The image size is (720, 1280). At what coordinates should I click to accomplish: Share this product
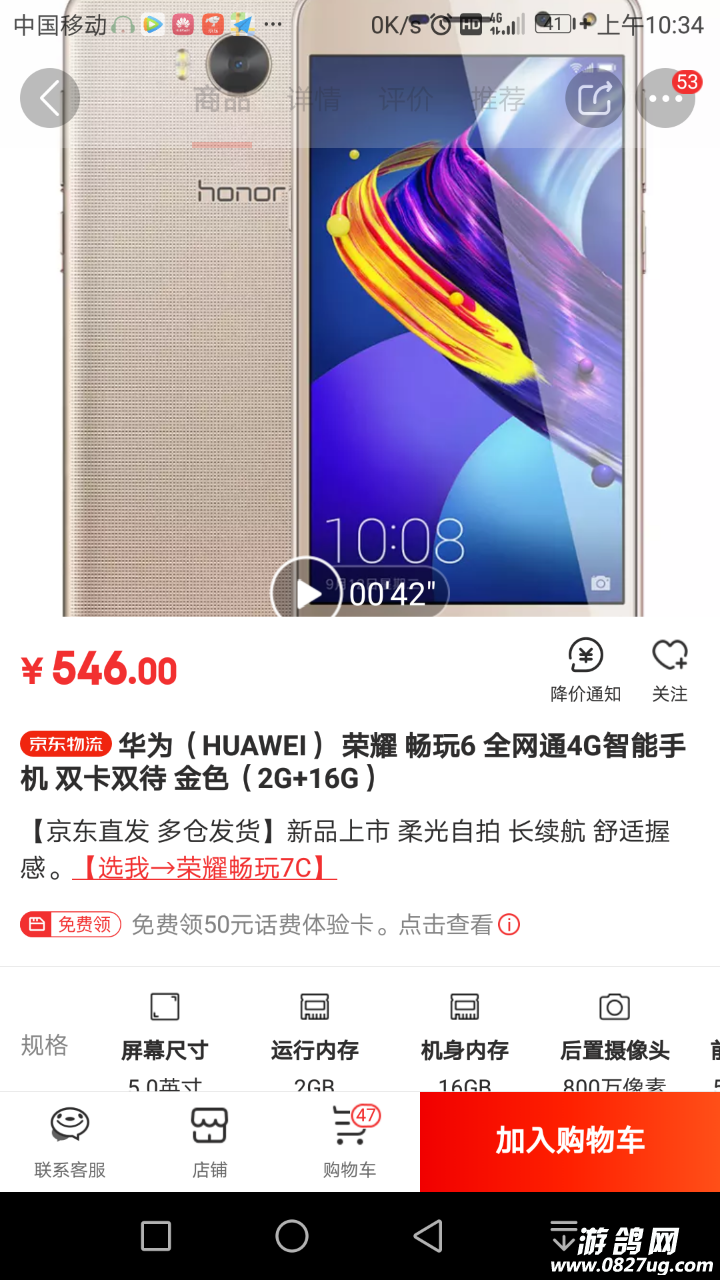click(595, 98)
